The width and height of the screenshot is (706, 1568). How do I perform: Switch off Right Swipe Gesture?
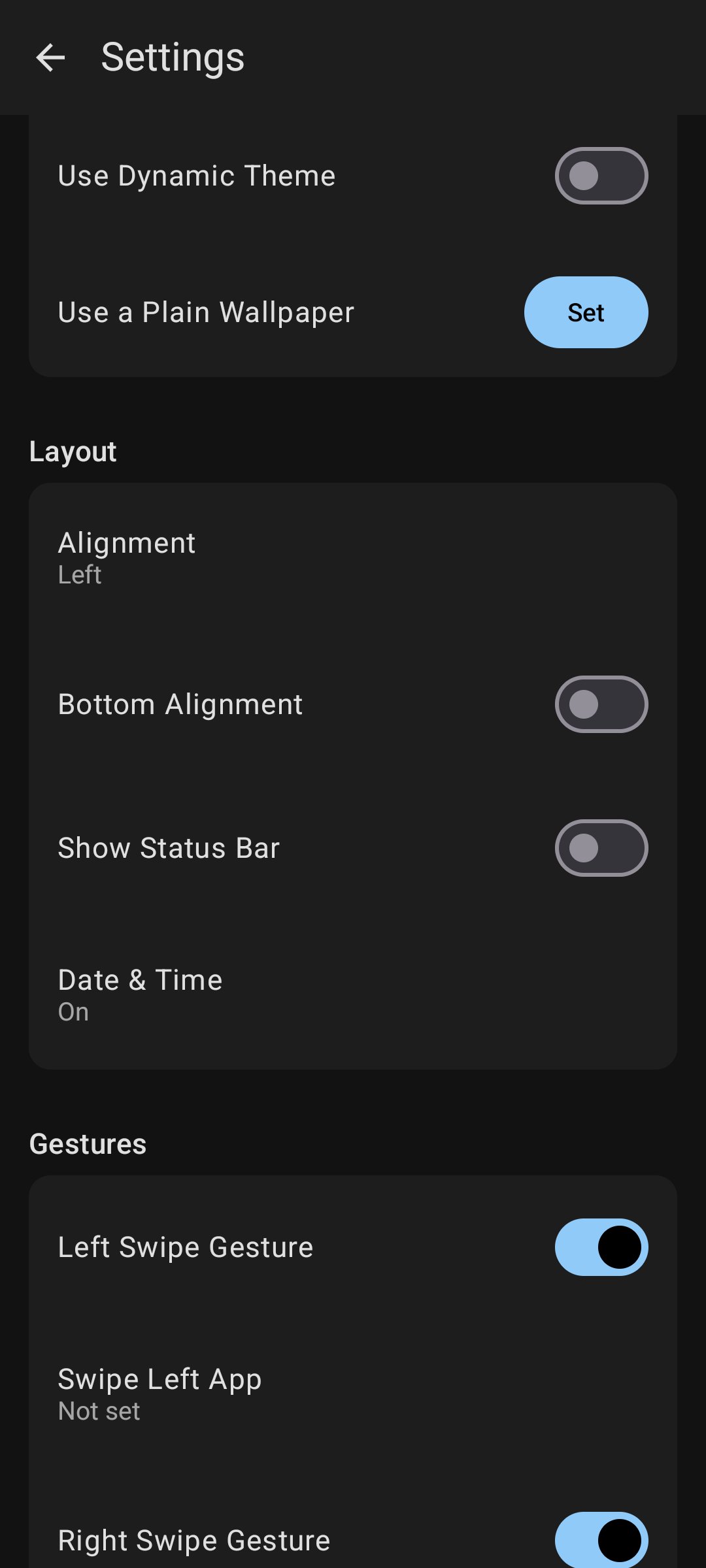(x=601, y=1539)
